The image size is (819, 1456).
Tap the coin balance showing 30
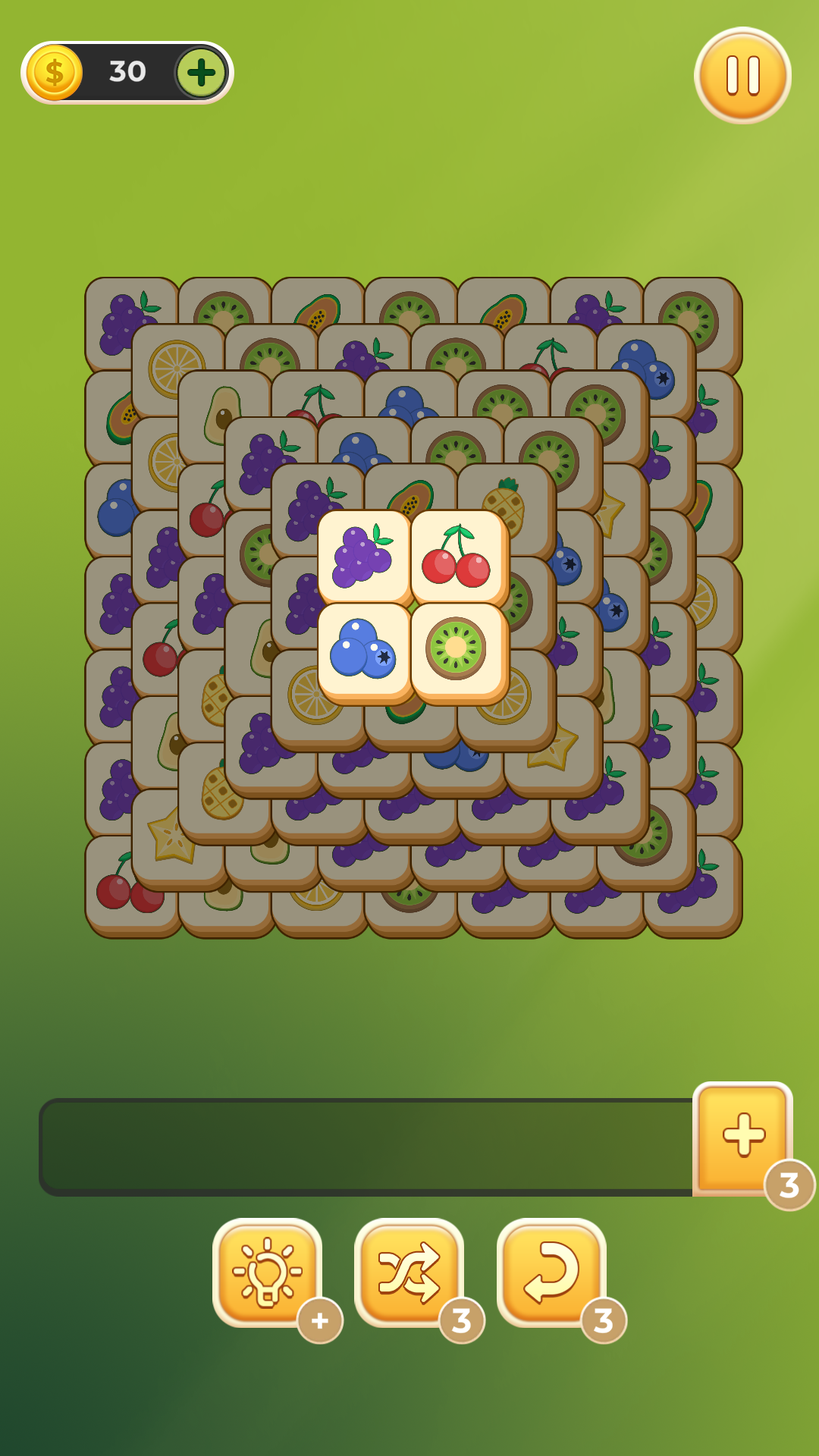(125, 72)
